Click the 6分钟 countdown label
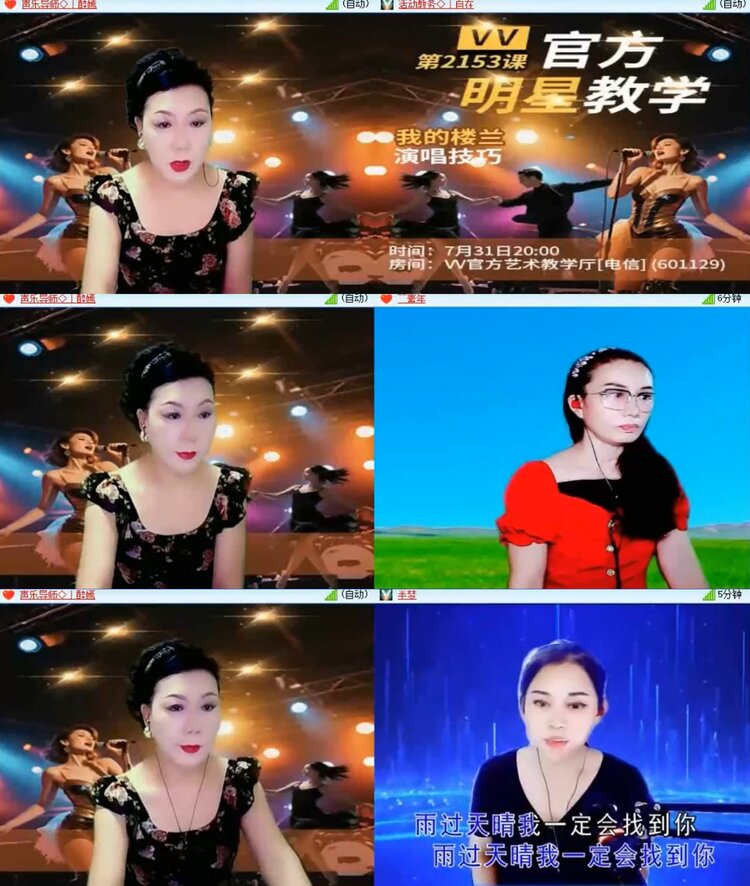750x886 pixels. point(730,297)
